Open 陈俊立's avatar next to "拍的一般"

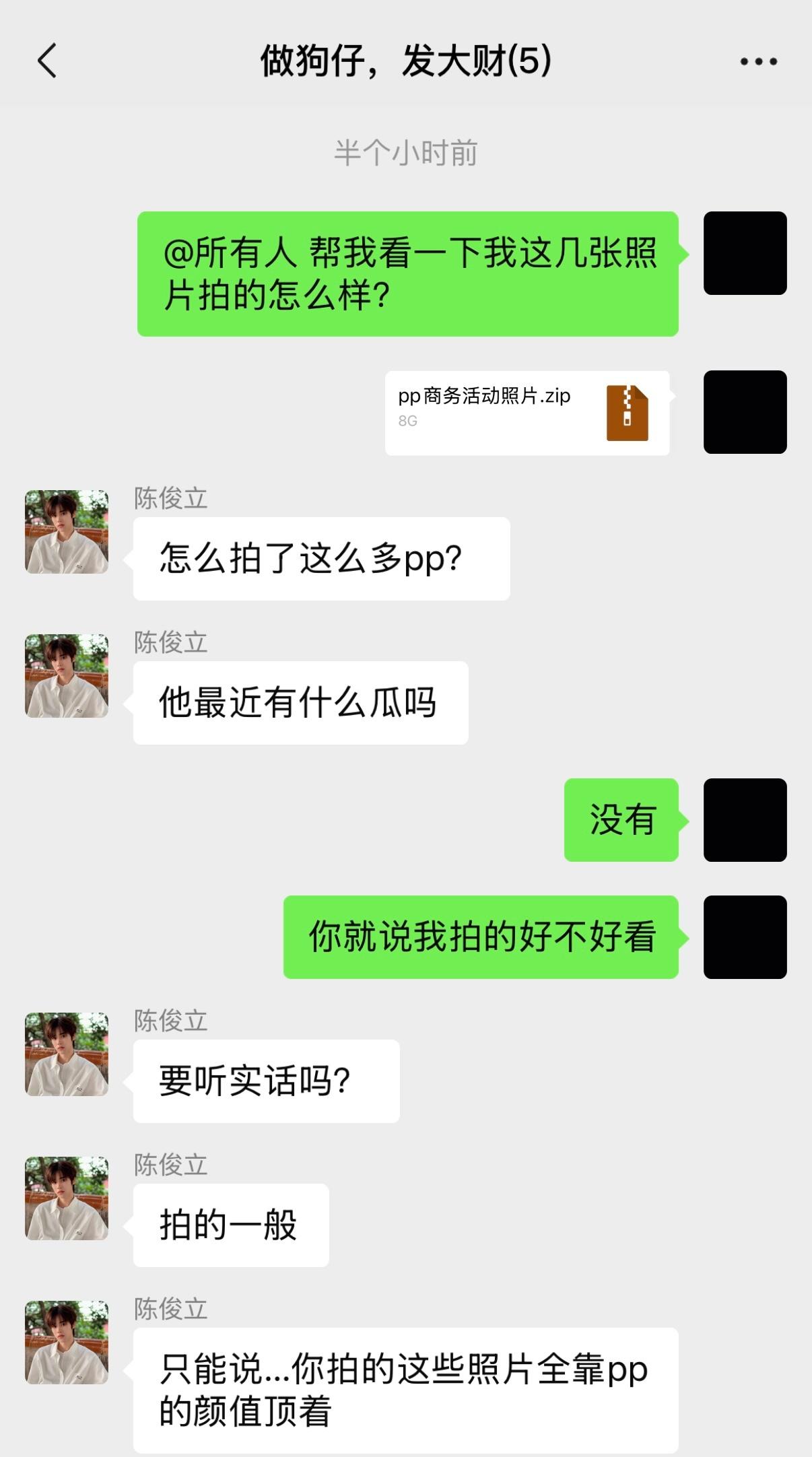(67, 1198)
